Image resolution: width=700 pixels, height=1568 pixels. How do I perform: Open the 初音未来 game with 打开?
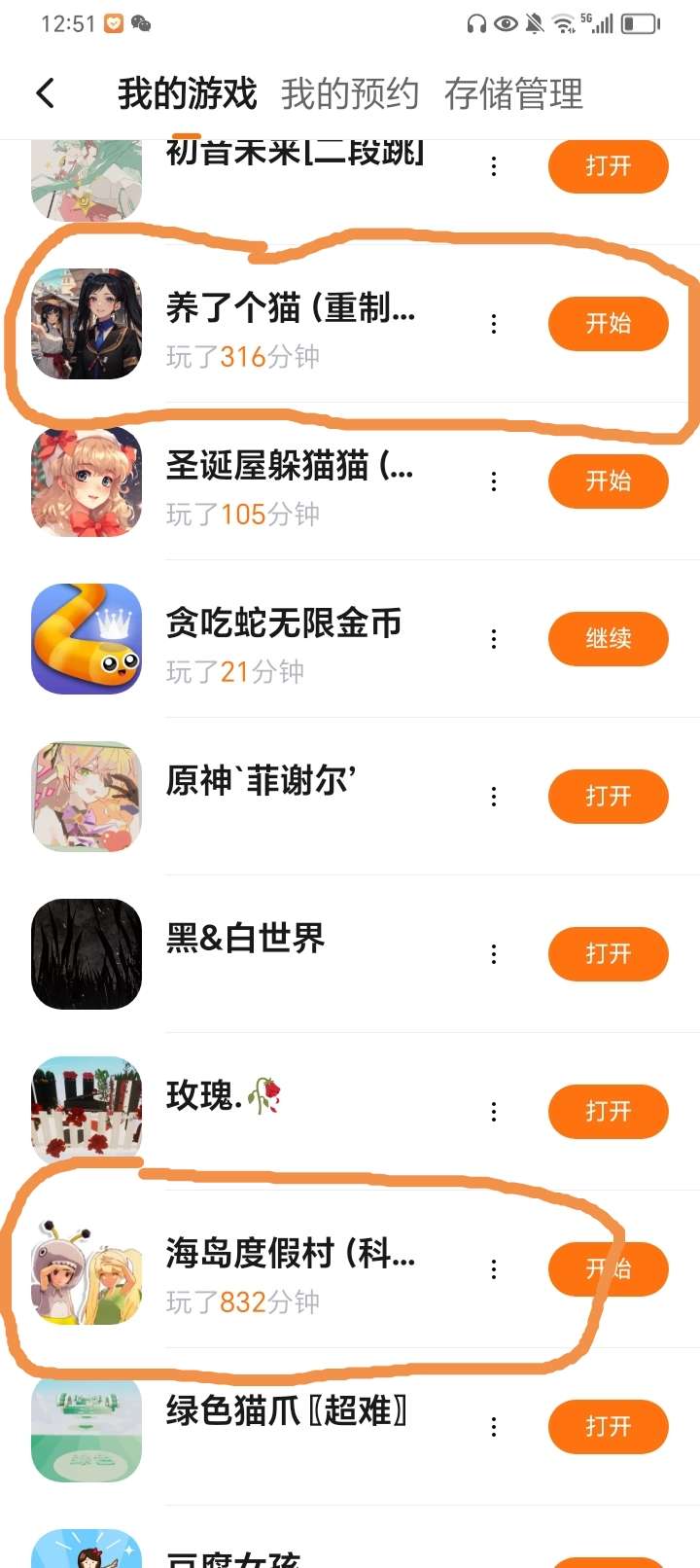[608, 166]
